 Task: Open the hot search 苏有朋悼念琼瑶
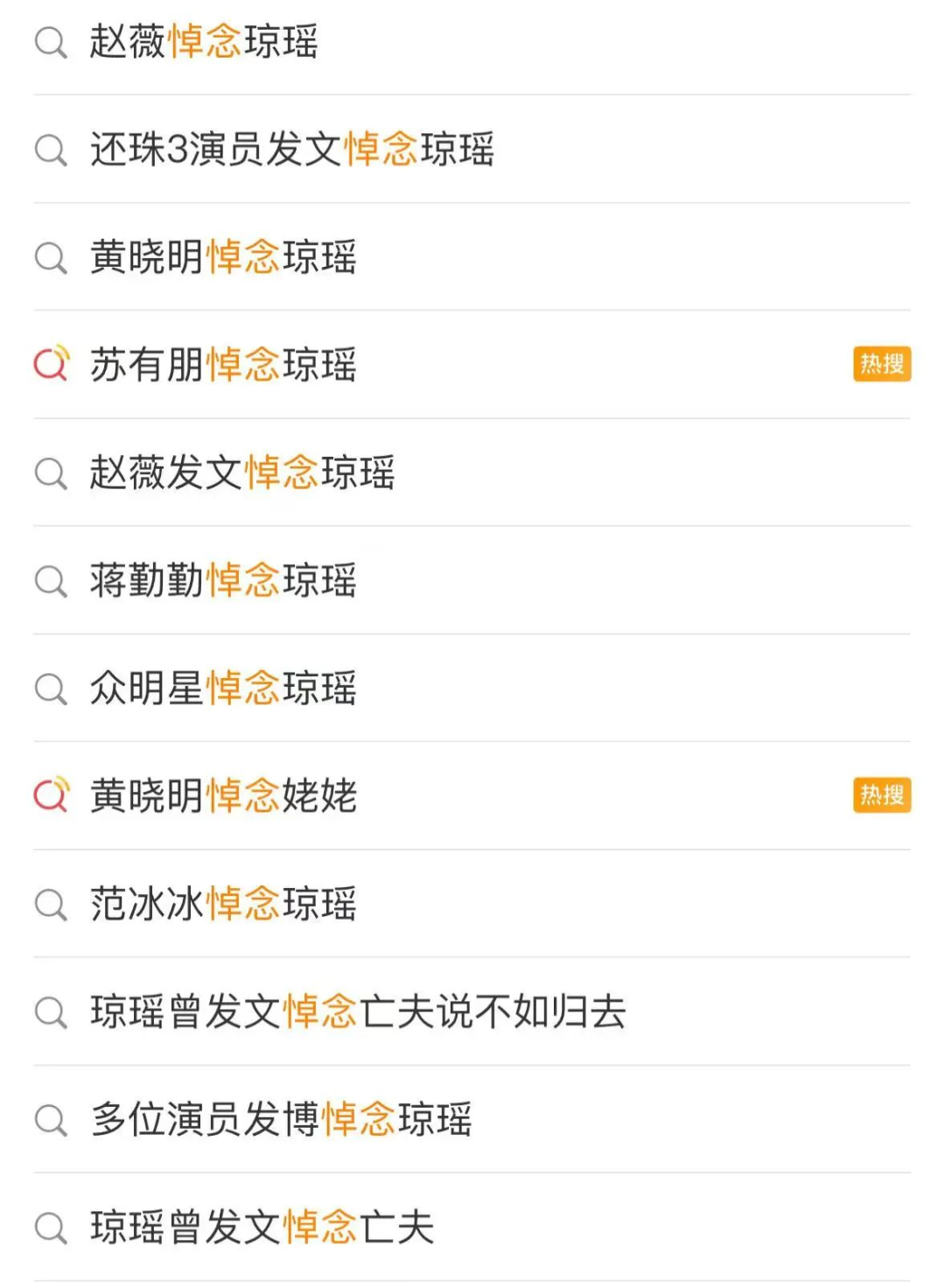click(223, 365)
